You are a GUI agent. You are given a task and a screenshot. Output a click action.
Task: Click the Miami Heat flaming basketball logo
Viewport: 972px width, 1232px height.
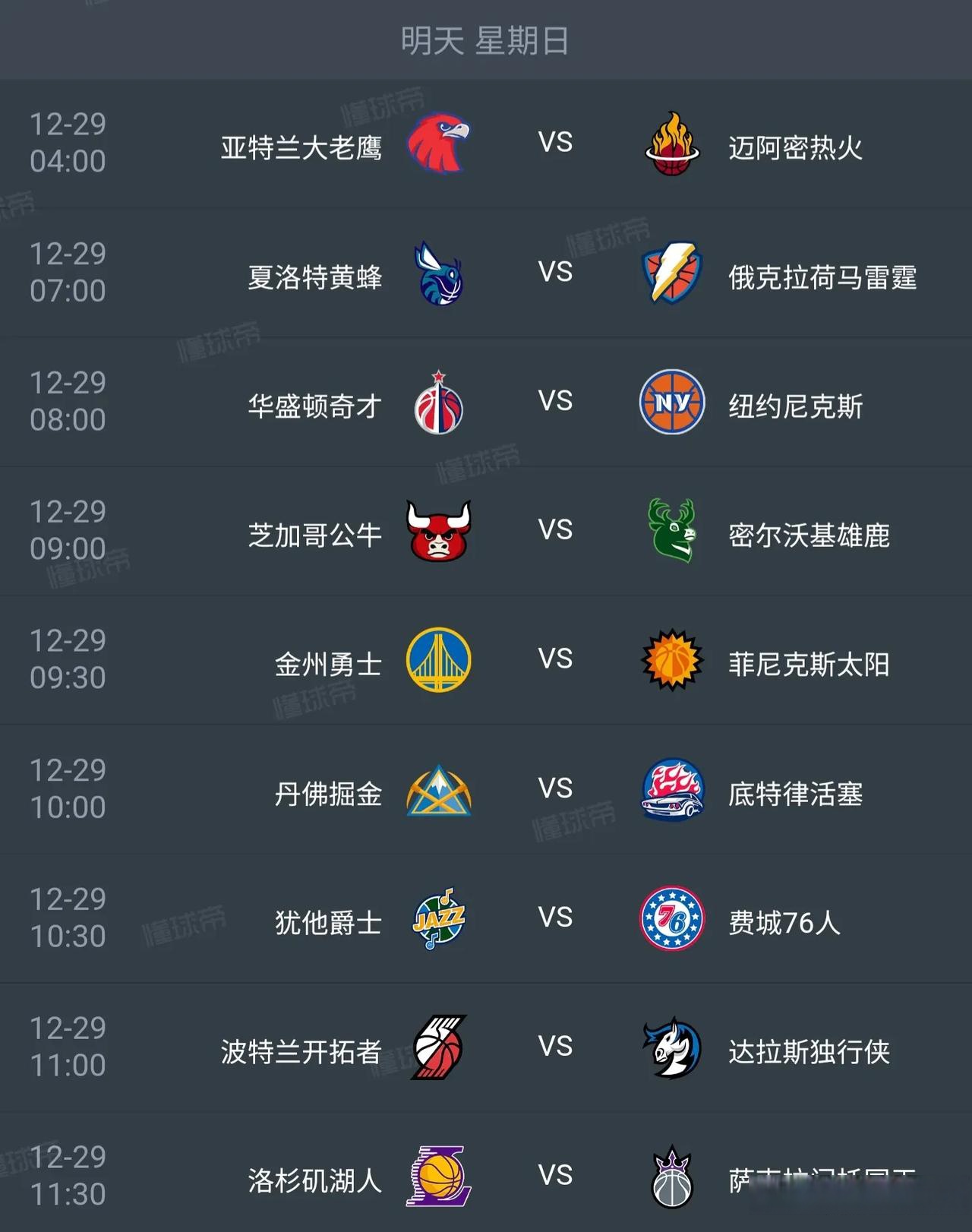[670, 144]
